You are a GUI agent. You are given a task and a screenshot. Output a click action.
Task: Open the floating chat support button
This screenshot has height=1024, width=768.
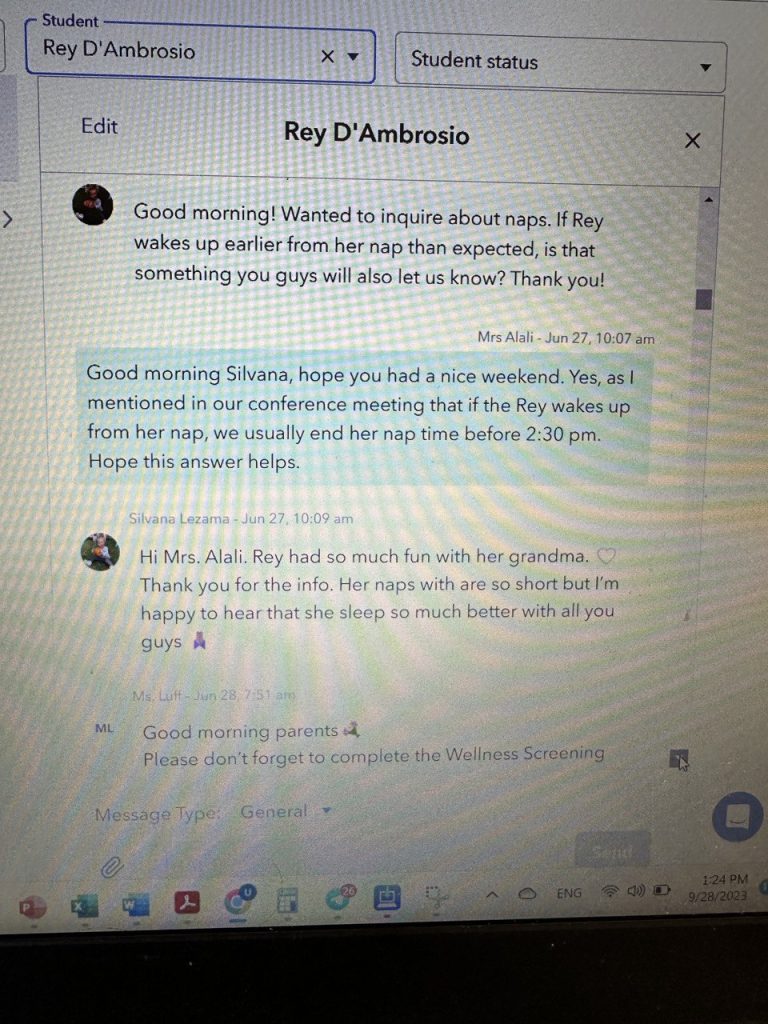pyautogui.click(x=738, y=817)
